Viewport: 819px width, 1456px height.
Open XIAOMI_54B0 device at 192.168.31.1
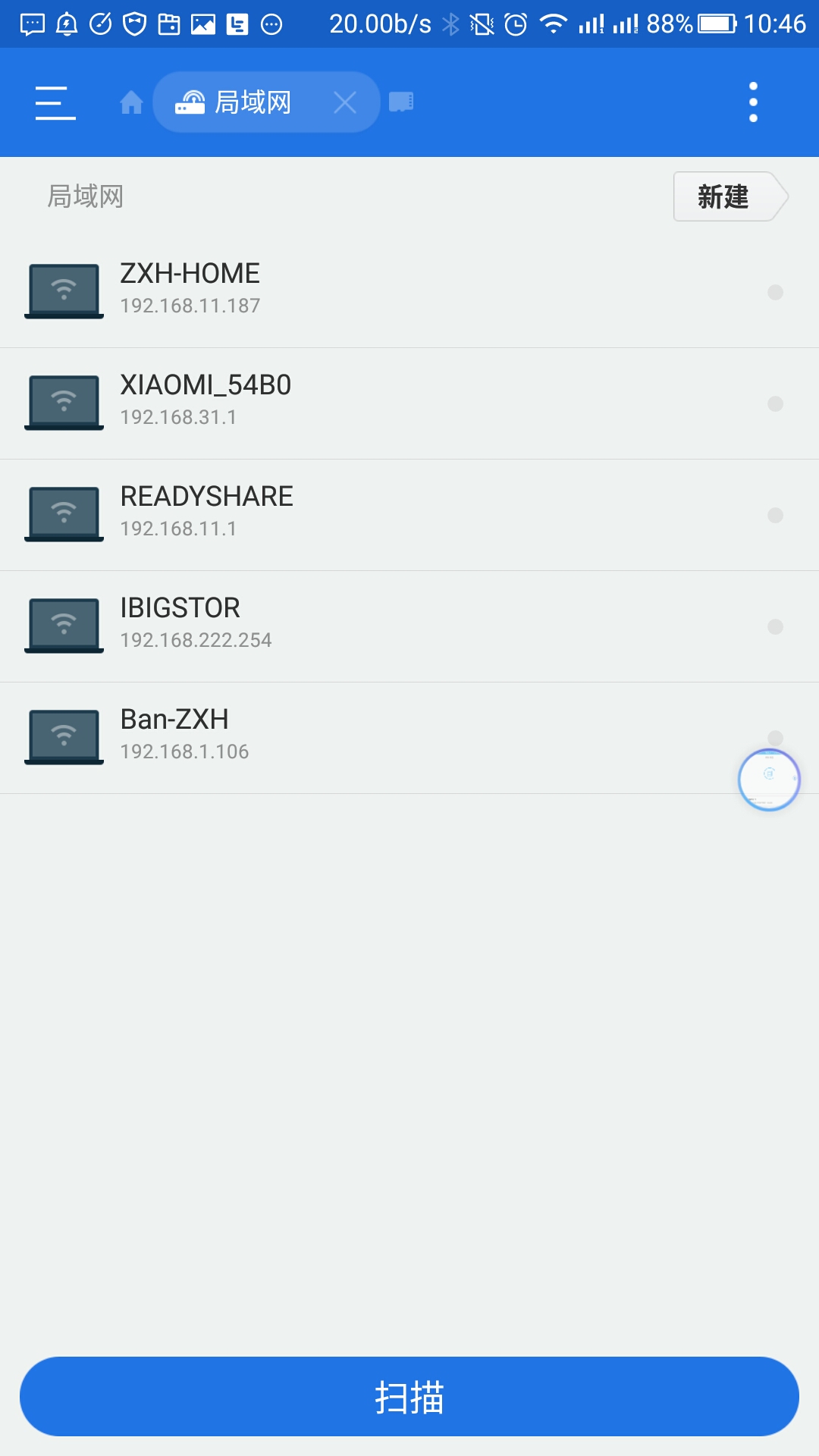[409, 403]
